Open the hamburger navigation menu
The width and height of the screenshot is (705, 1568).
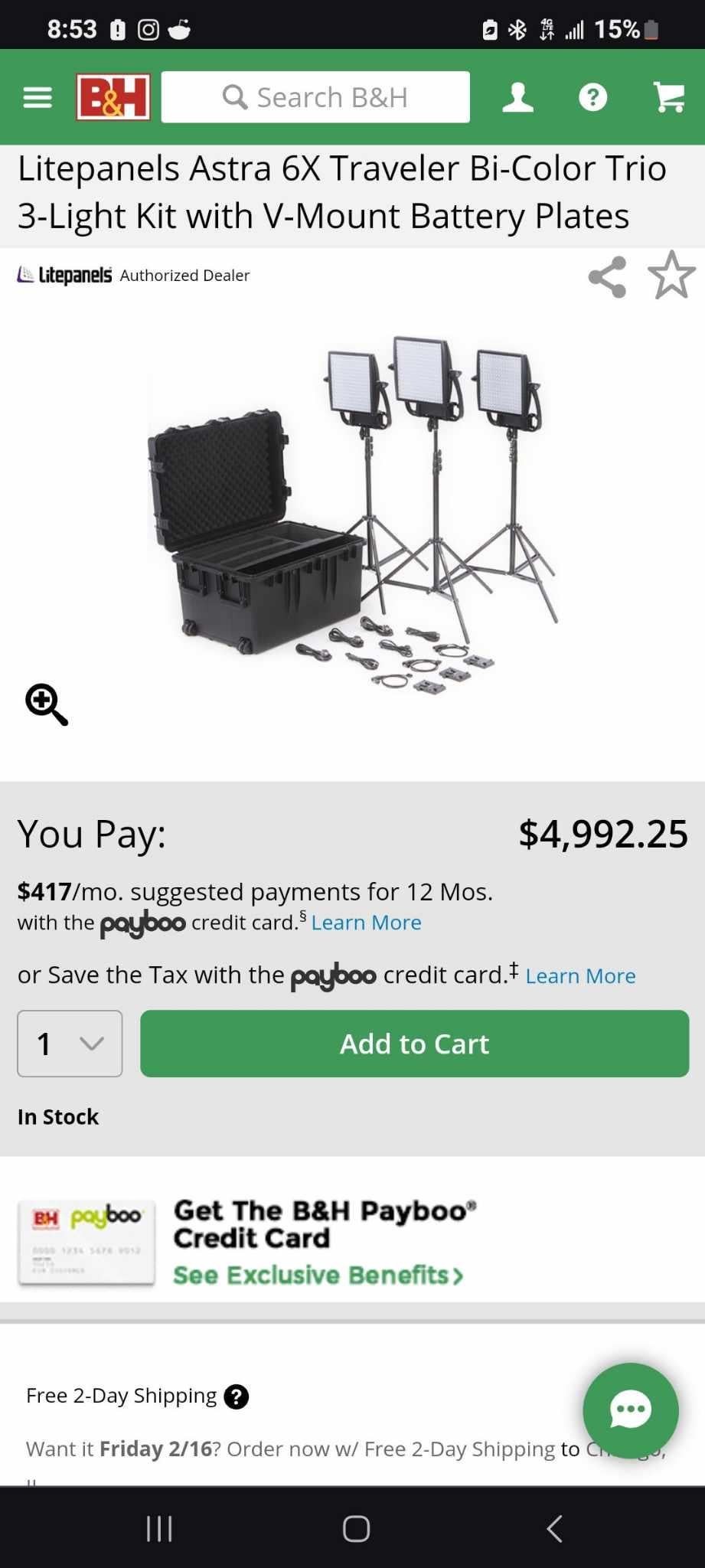[x=36, y=97]
